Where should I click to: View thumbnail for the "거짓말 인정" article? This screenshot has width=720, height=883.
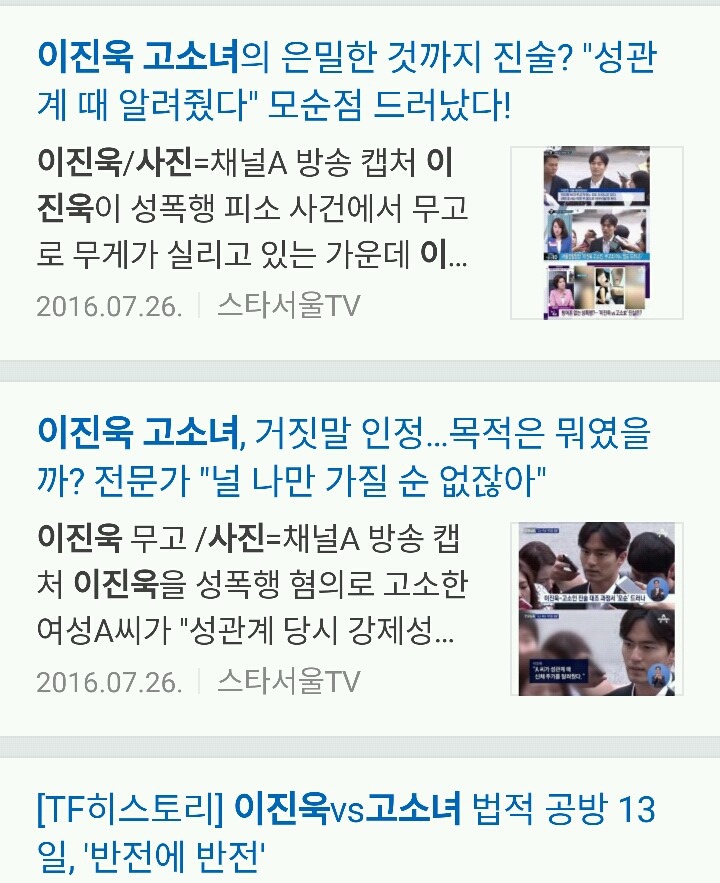[596, 608]
